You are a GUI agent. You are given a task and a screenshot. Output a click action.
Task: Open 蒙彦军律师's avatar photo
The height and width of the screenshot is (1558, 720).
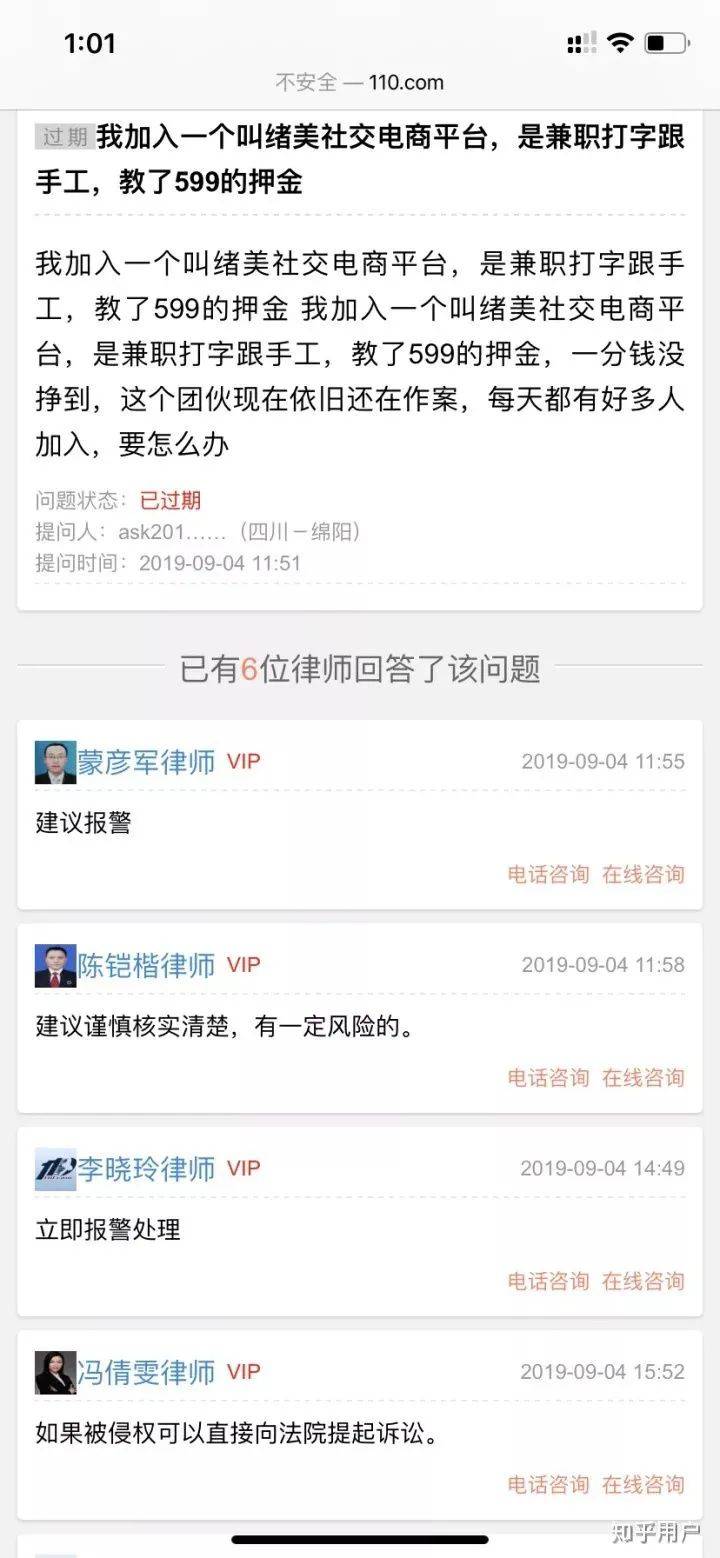(55, 762)
